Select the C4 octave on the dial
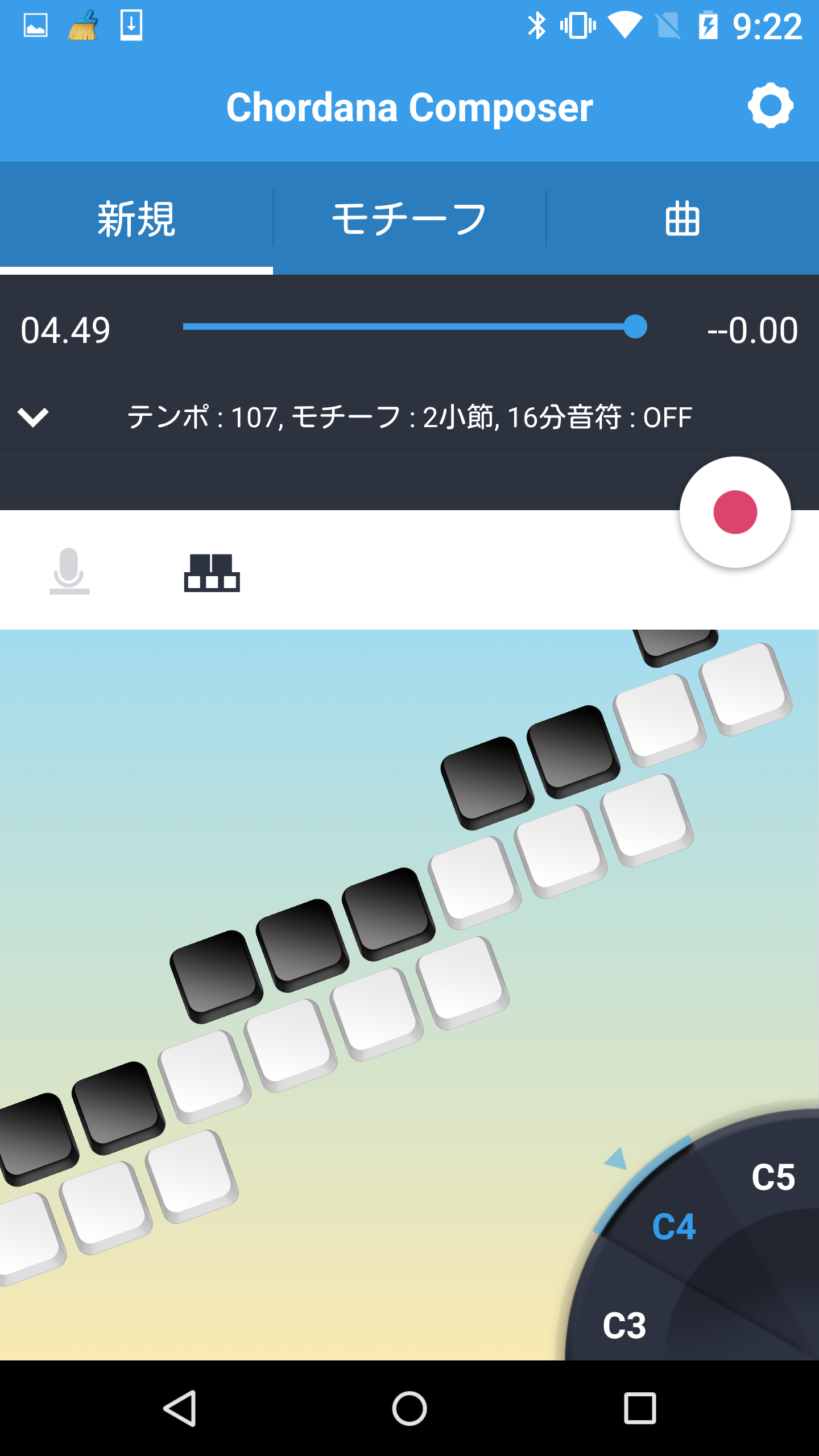Screen dimensions: 819x1456 coord(673,1226)
